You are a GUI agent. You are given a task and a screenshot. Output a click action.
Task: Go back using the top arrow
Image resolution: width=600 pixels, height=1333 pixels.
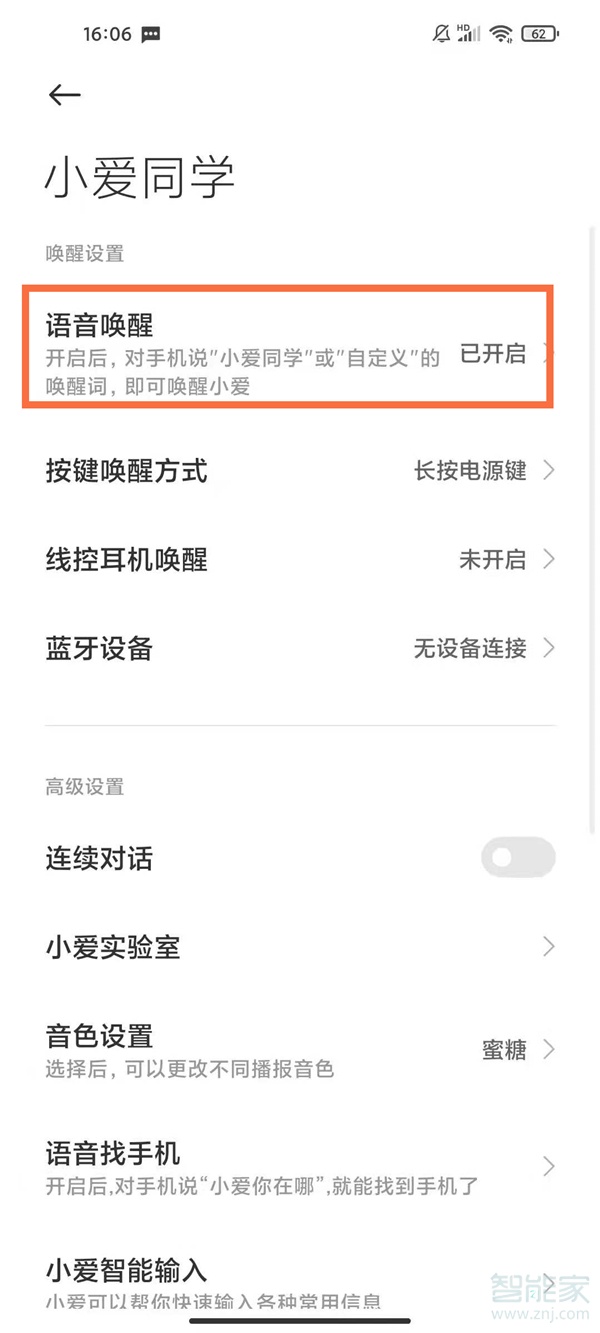click(64, 95)
